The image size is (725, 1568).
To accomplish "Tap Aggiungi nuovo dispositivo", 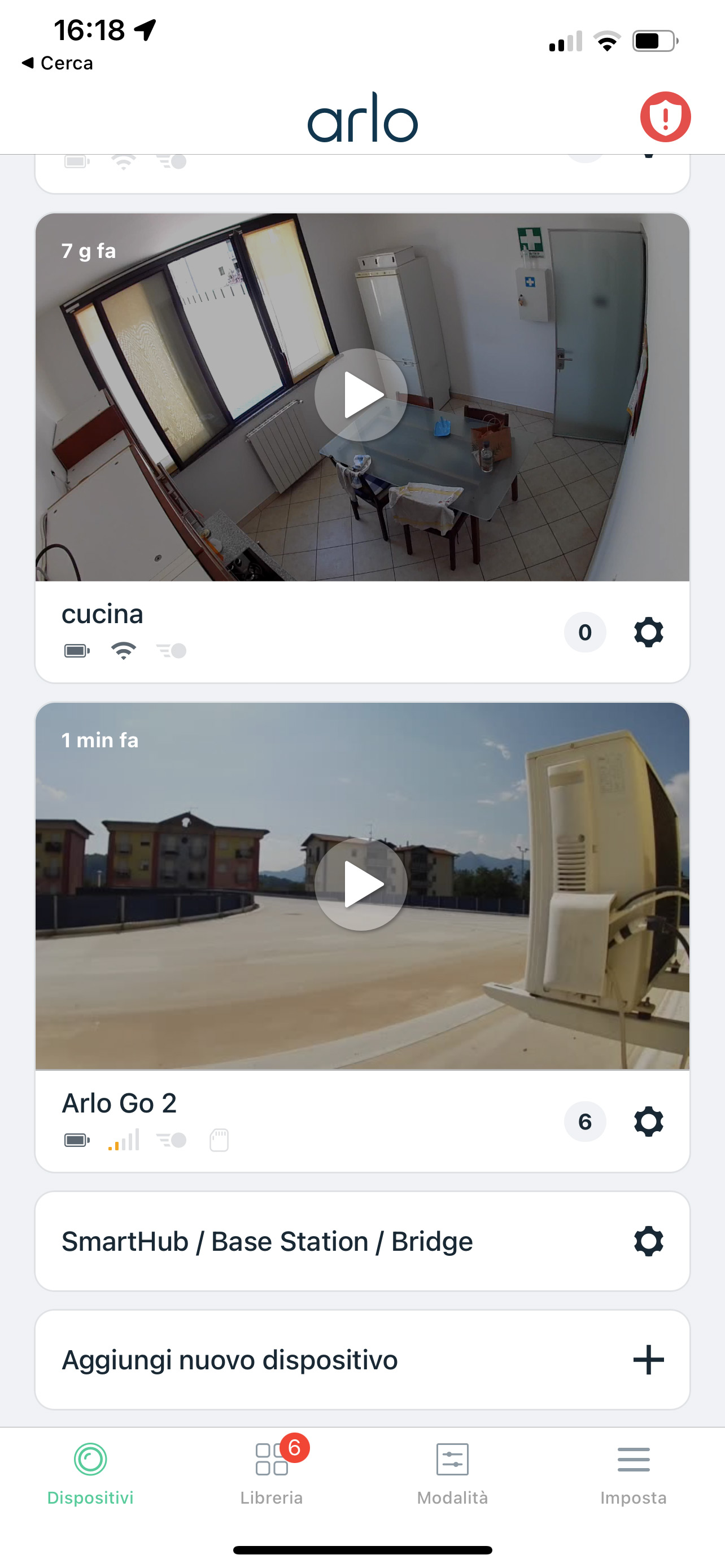I will pos(362,1359).
